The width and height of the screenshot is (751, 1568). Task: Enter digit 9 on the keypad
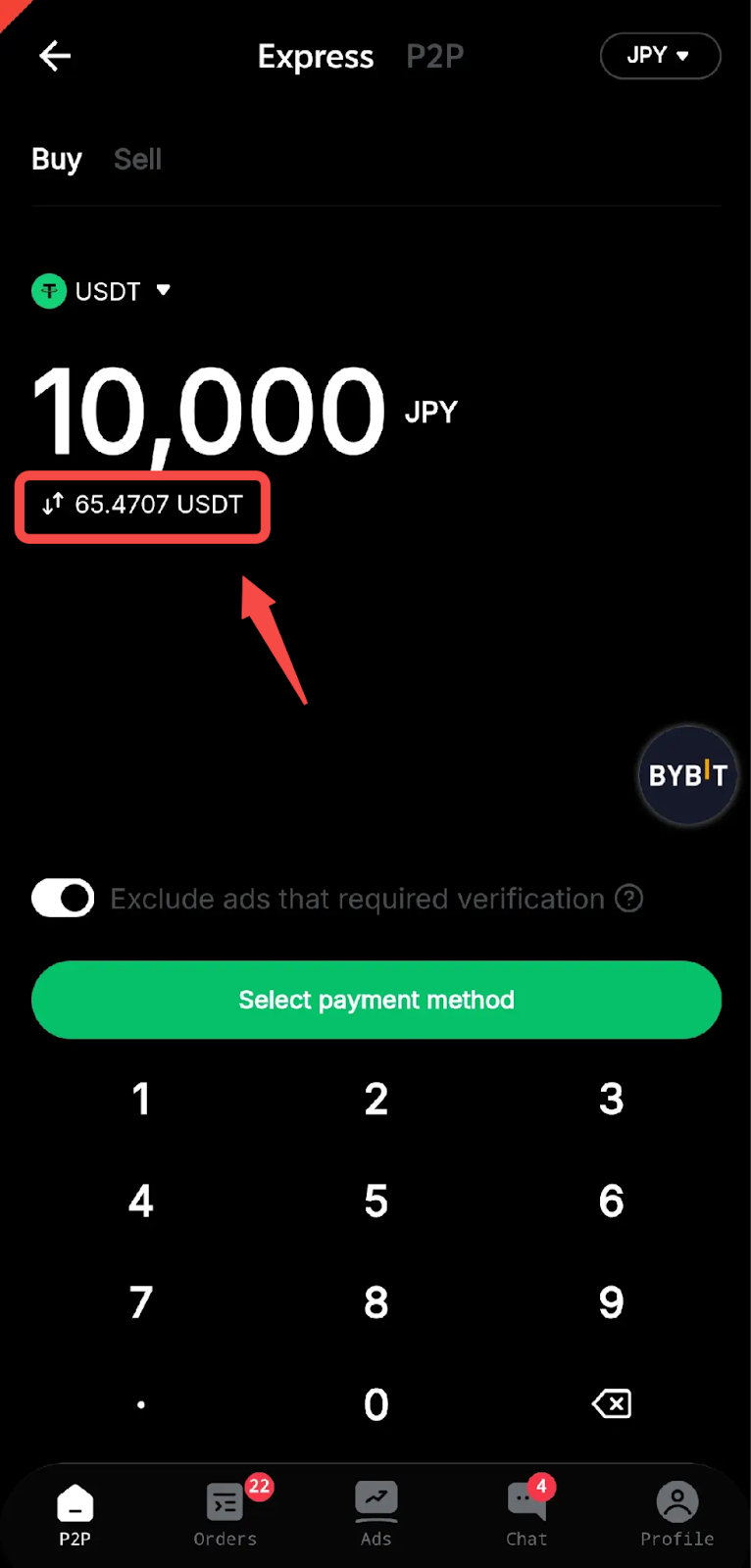[x=611, y=1302]
